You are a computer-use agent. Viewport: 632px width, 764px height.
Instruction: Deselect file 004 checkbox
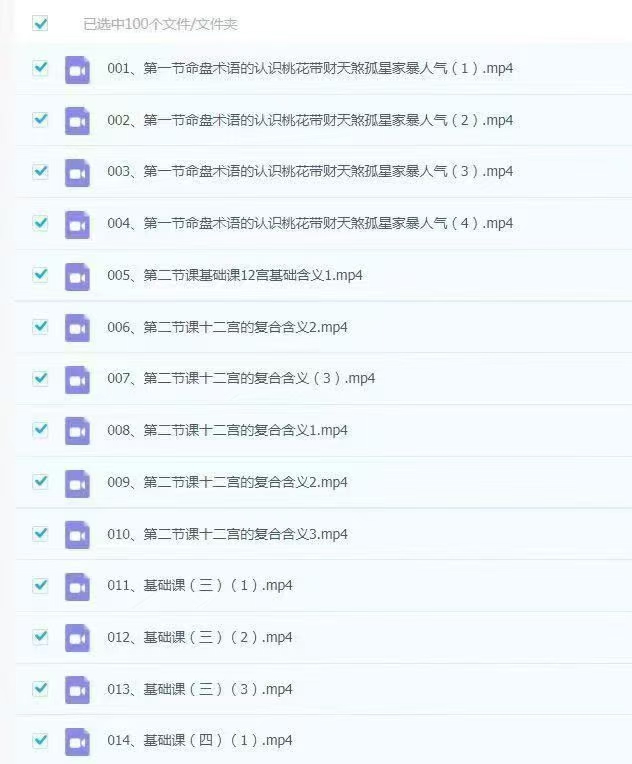(x=40, y=223)
